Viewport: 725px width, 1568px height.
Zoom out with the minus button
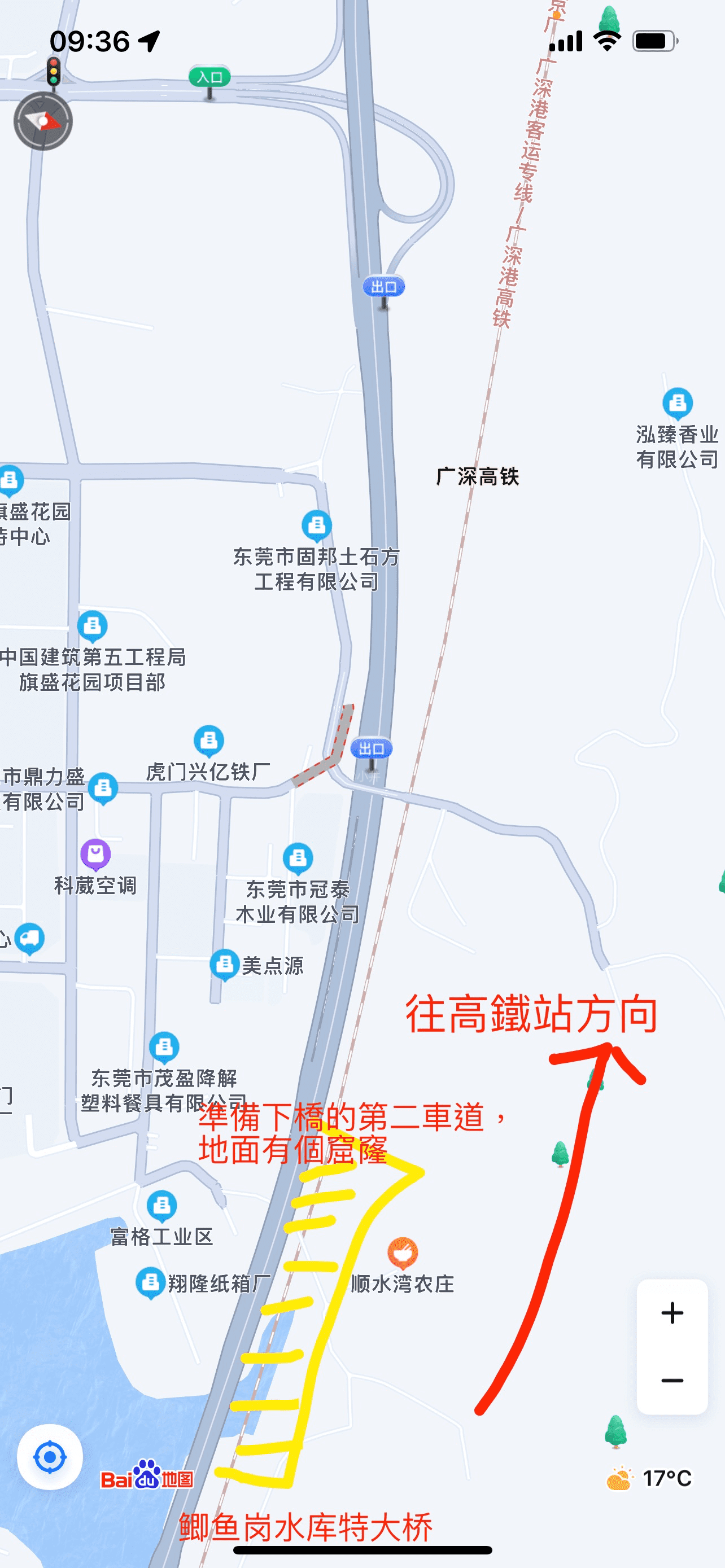coord(671,1381)
